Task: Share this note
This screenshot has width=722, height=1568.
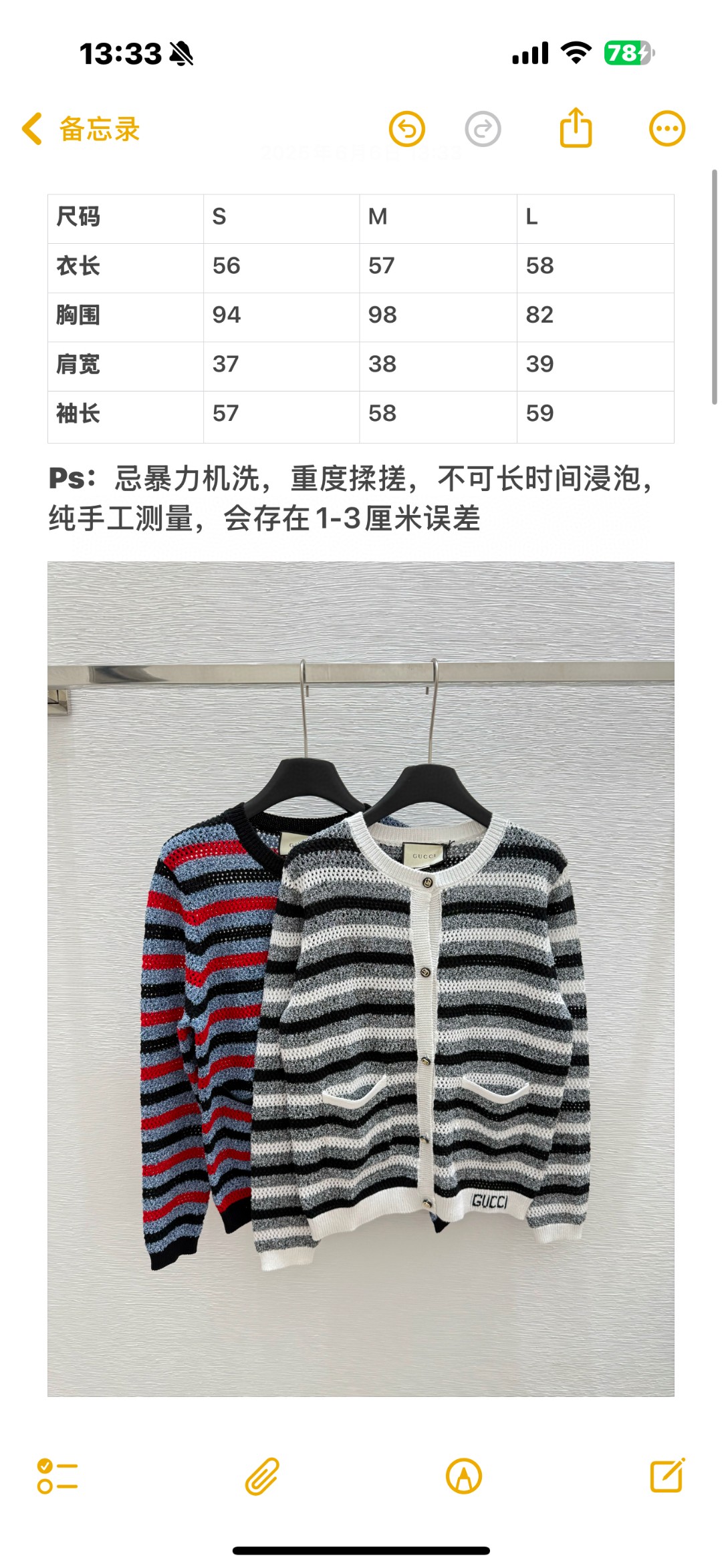Action: (x=576, y=128)
